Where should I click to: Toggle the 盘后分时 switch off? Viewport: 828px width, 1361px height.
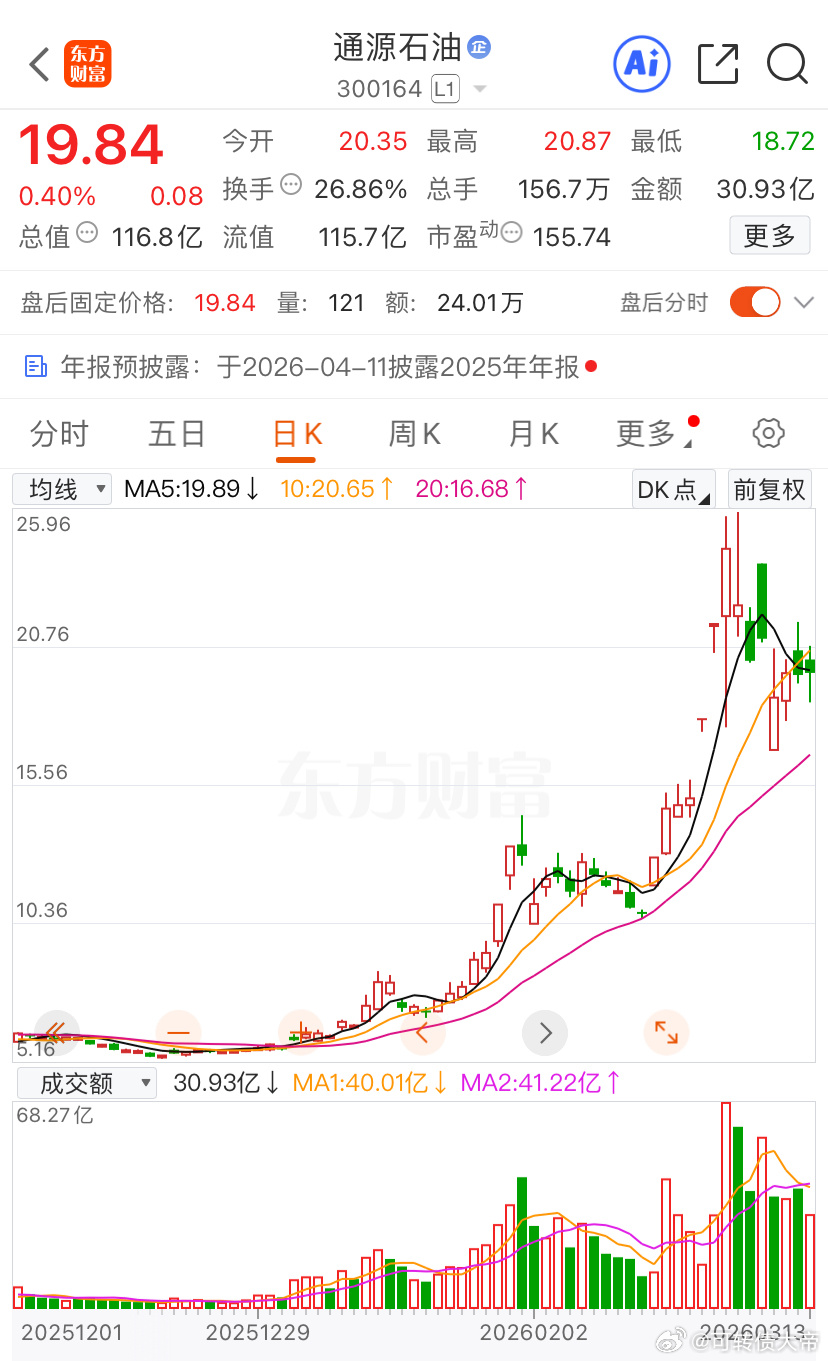coord(753,301)
